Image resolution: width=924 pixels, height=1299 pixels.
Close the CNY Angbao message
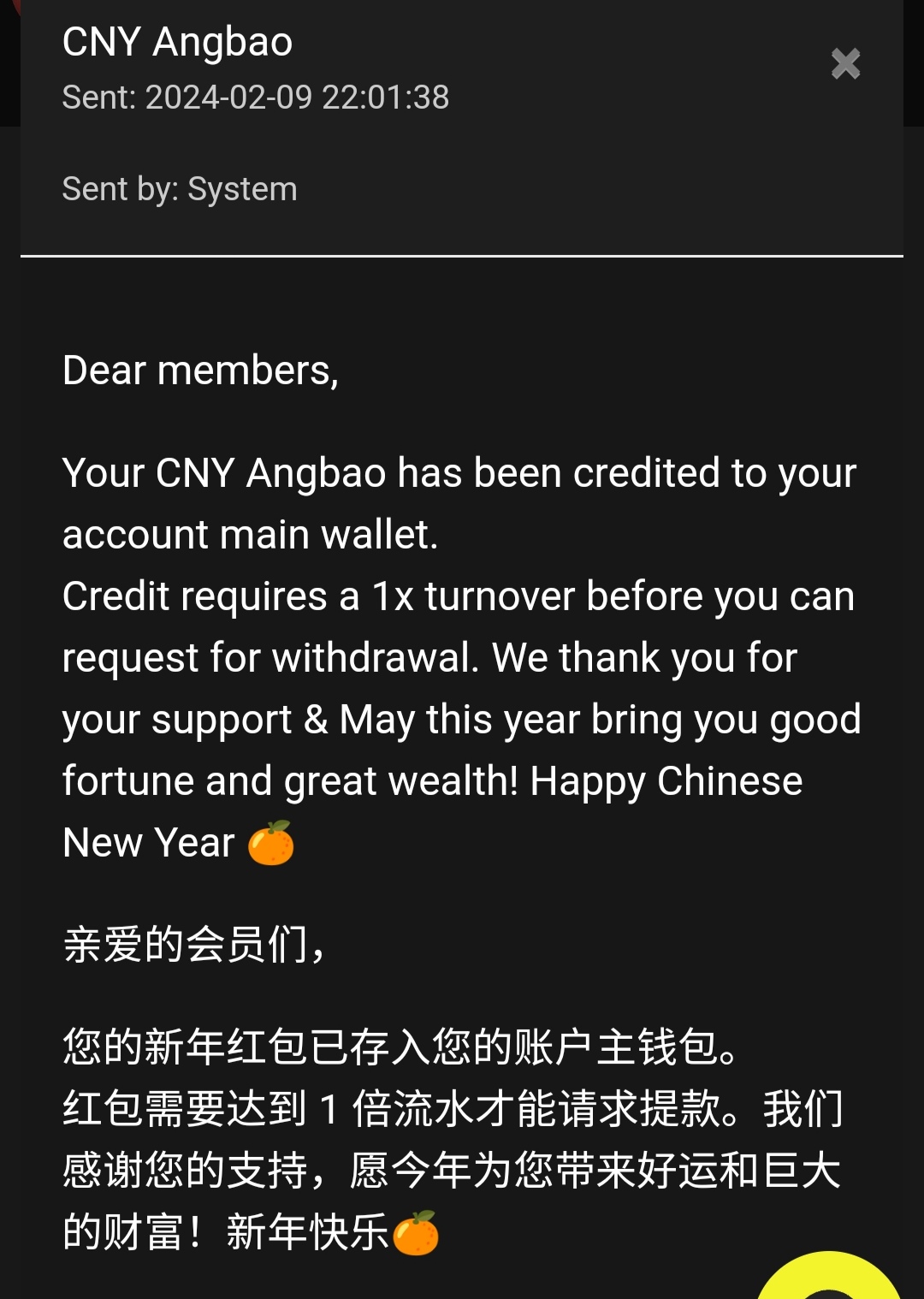[x=845, y=64]
